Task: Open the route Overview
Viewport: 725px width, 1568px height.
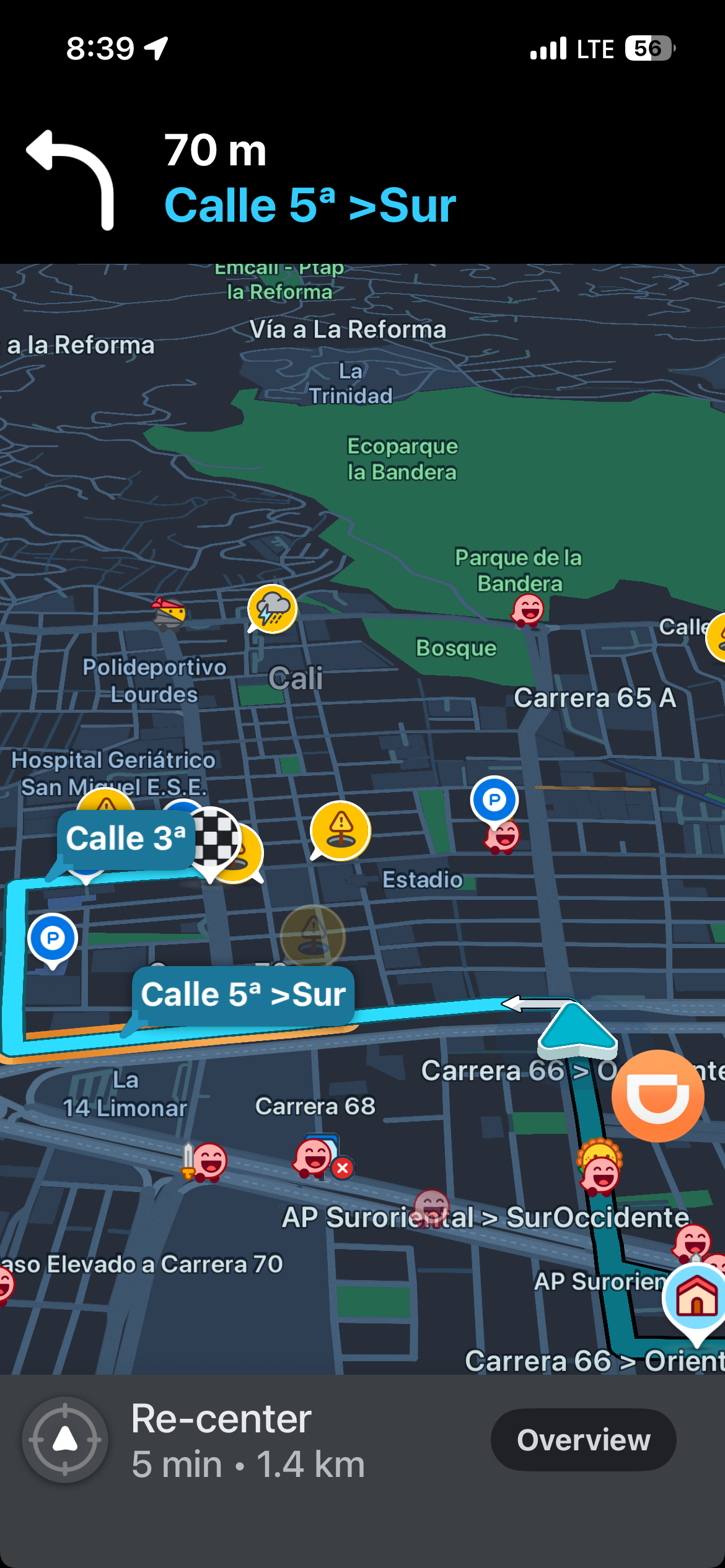Action: point(583,1440)
